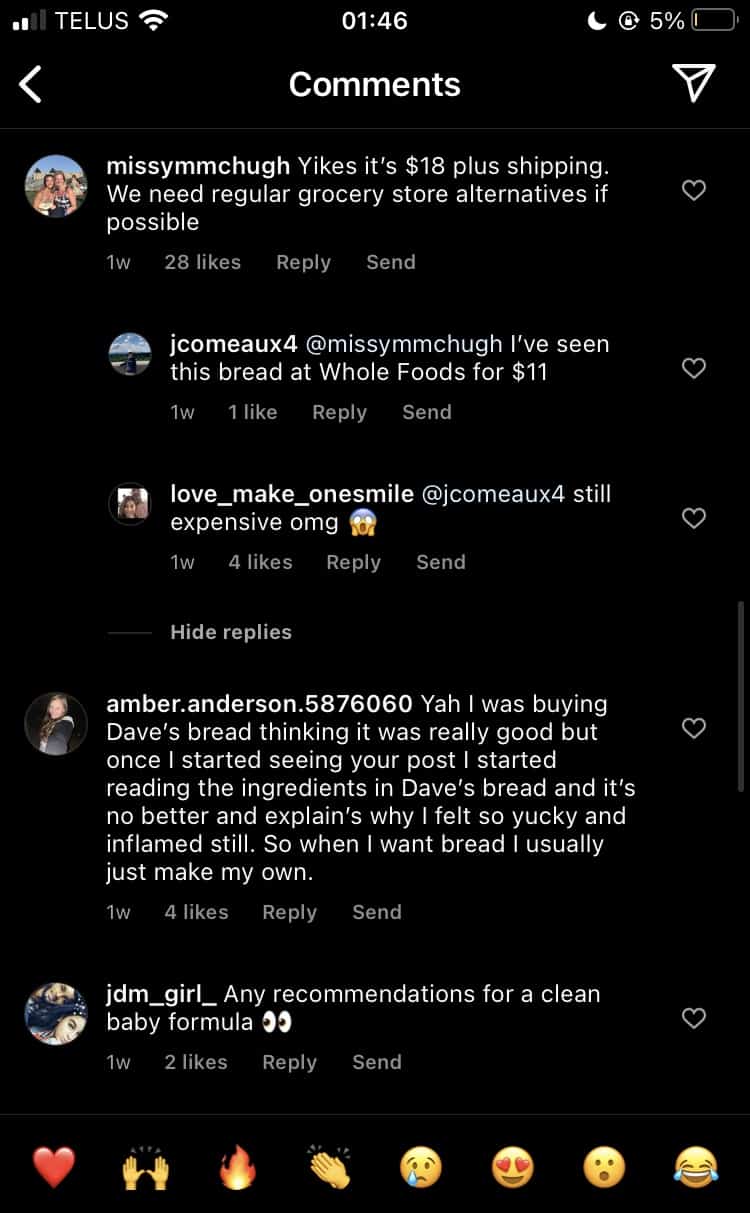750x1213 pixels.
Task: Reply to missymmchugh's comment
Action: 303,262
